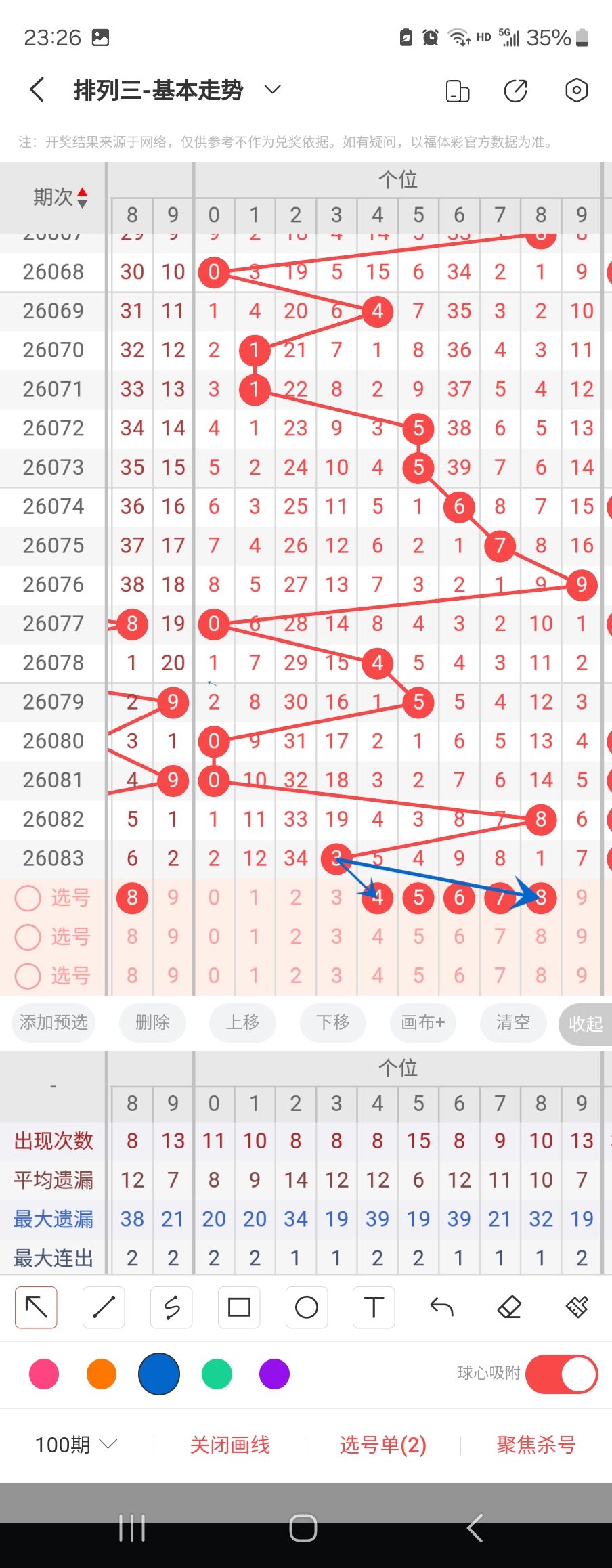Open the 选号单(2) menu item
Image resolution: width=612 pixels, height=1568 pixels.
(382, 1444)
